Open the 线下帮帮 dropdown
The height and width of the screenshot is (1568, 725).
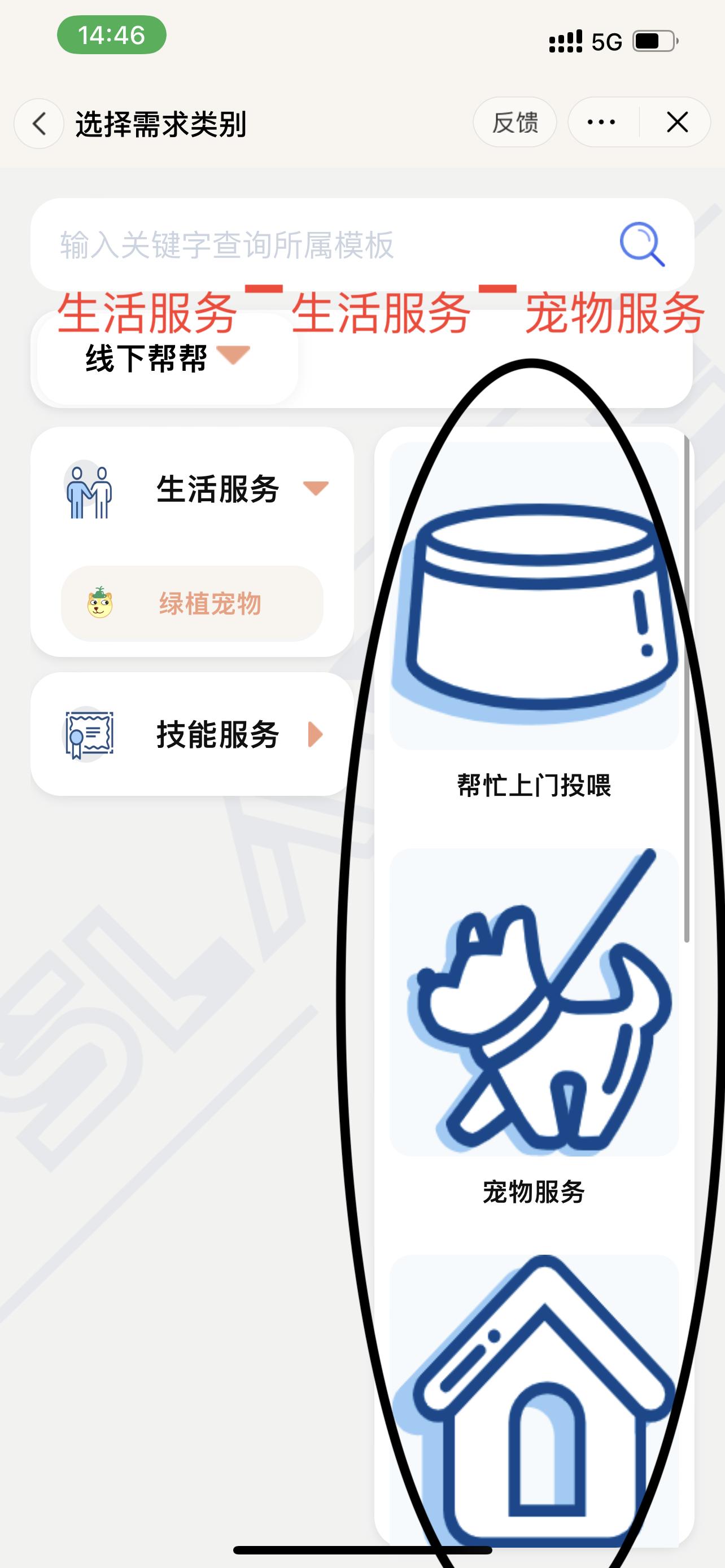tap(165, 358)
